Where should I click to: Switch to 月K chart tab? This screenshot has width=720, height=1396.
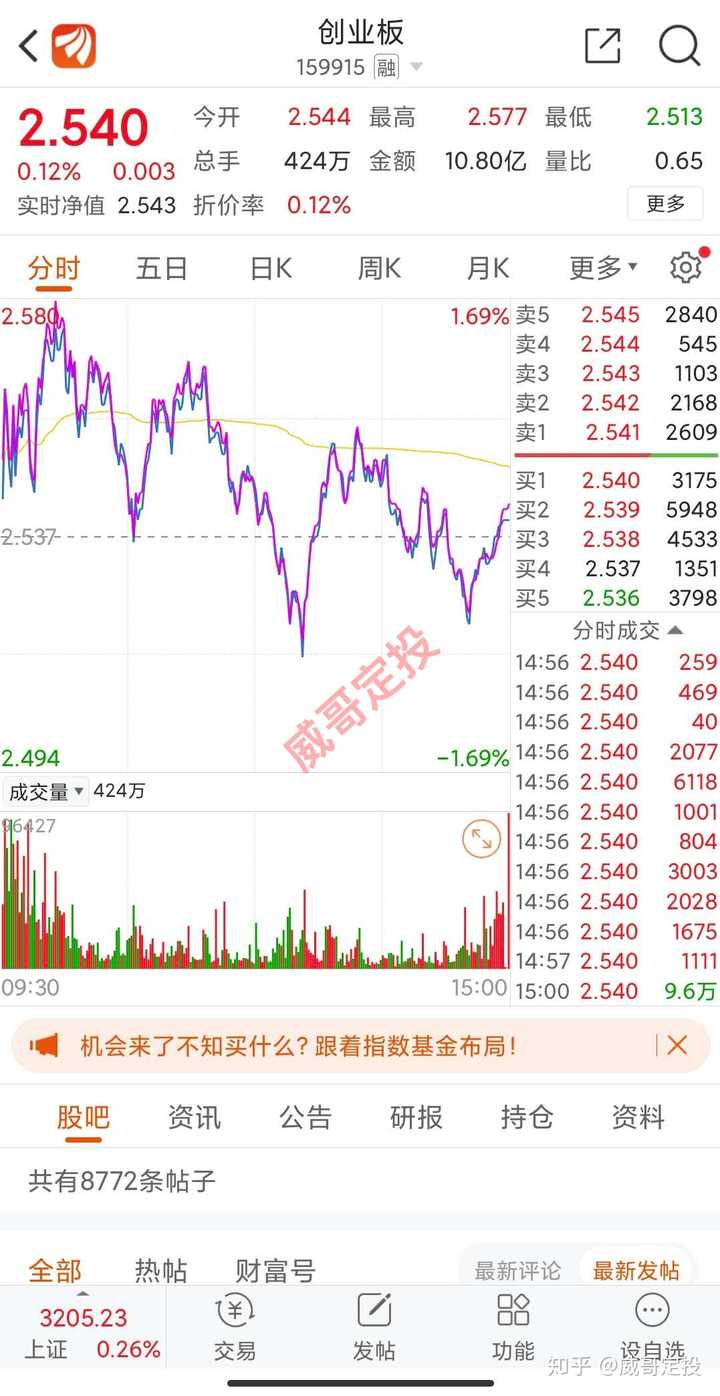[x=488, y=268]
